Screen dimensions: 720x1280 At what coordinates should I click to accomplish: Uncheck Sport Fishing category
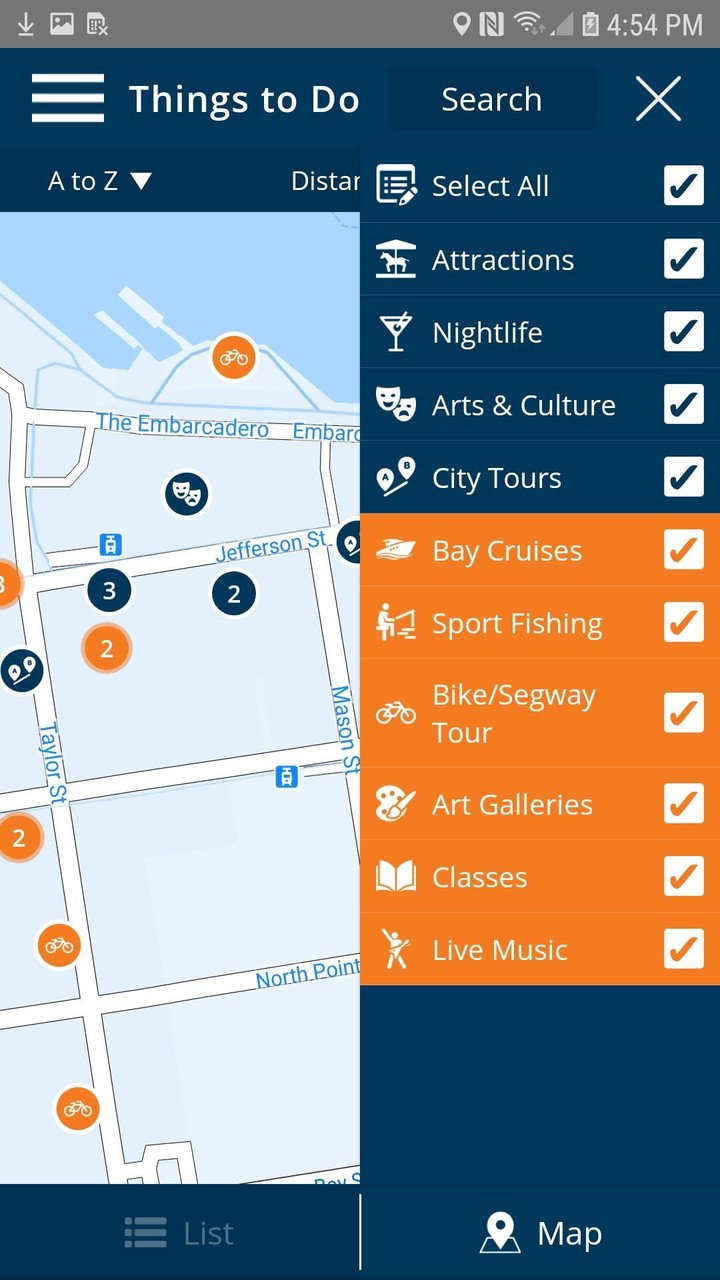point(684,623)
